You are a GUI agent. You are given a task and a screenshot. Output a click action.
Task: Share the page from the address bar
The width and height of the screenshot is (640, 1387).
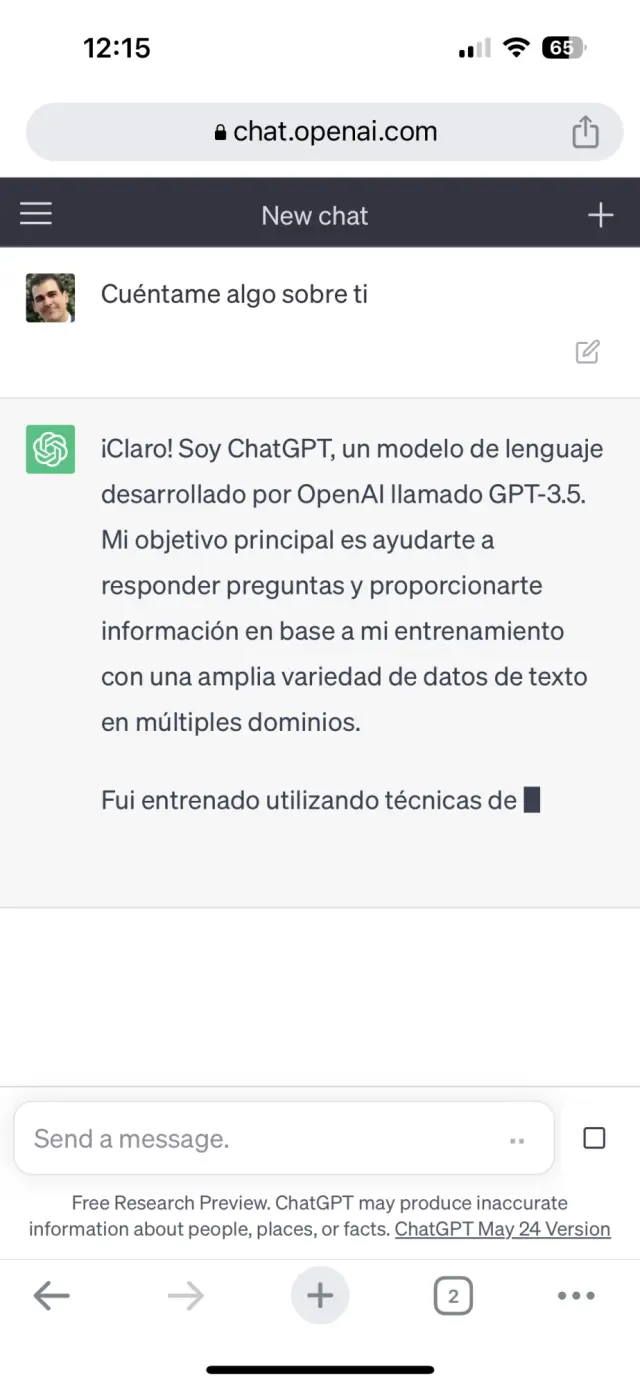pyautogui.click(x=585, y=132)
